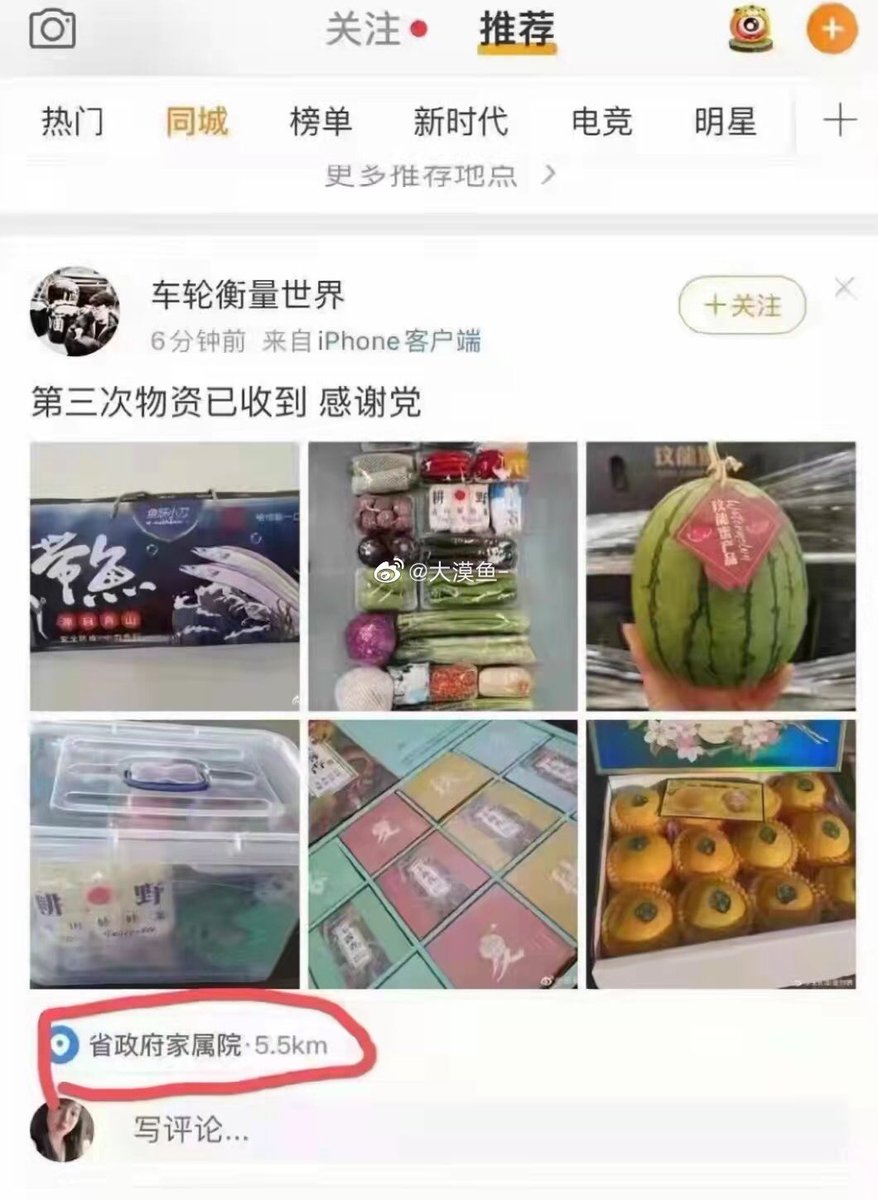Select the 热门 channel
The width and height of the screenshot is (878, 1200).
(x=72, y=122)
